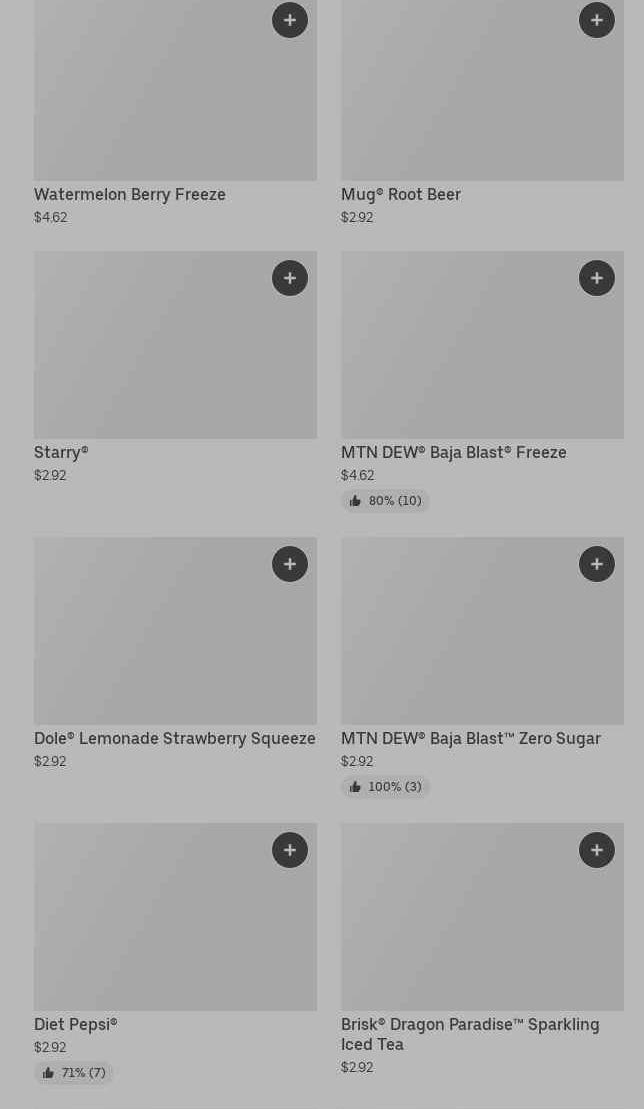Select MTN DEW Baja Blast Zero Sugar

[470, 738]
